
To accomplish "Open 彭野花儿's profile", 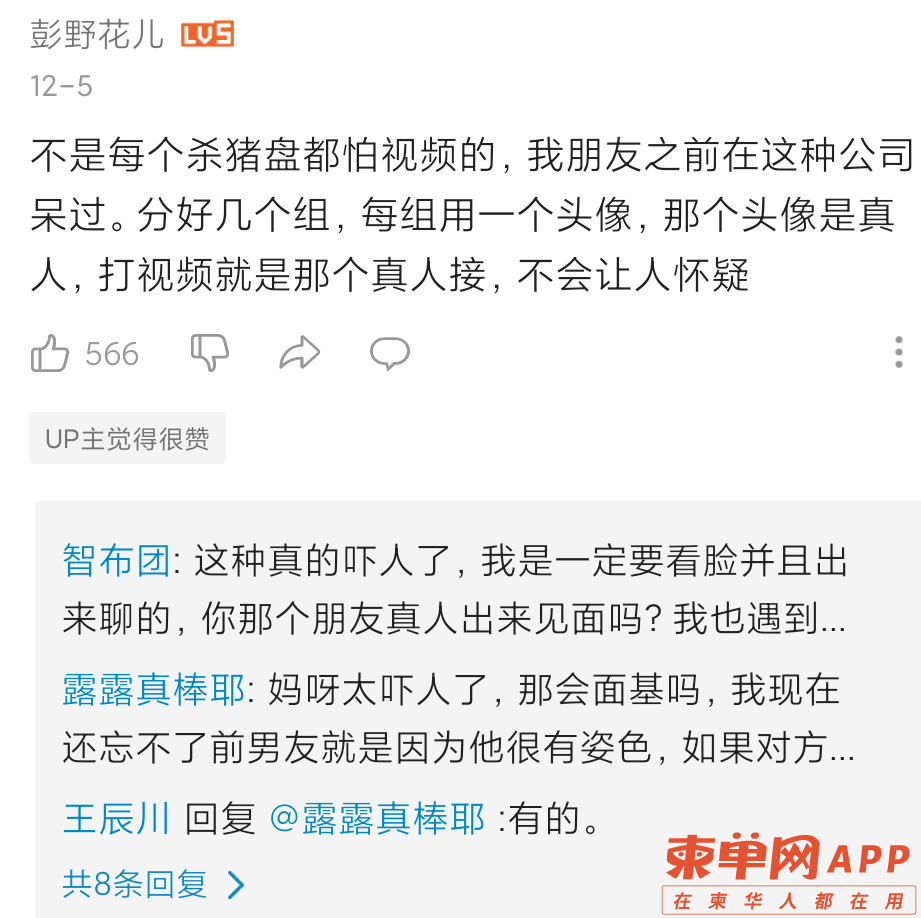I will click(97, 35).
